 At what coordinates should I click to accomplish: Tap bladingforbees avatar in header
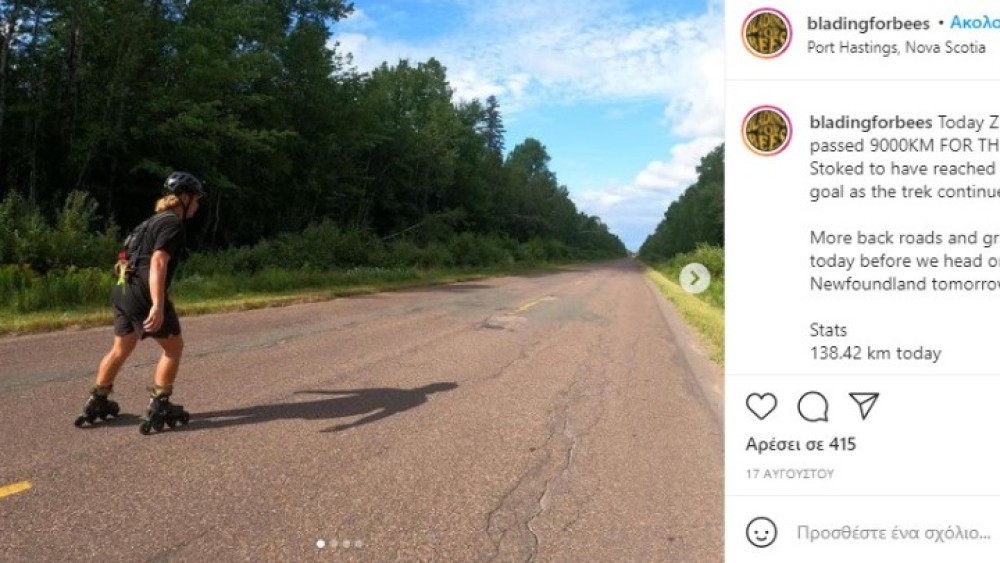(x=767, y=33)
